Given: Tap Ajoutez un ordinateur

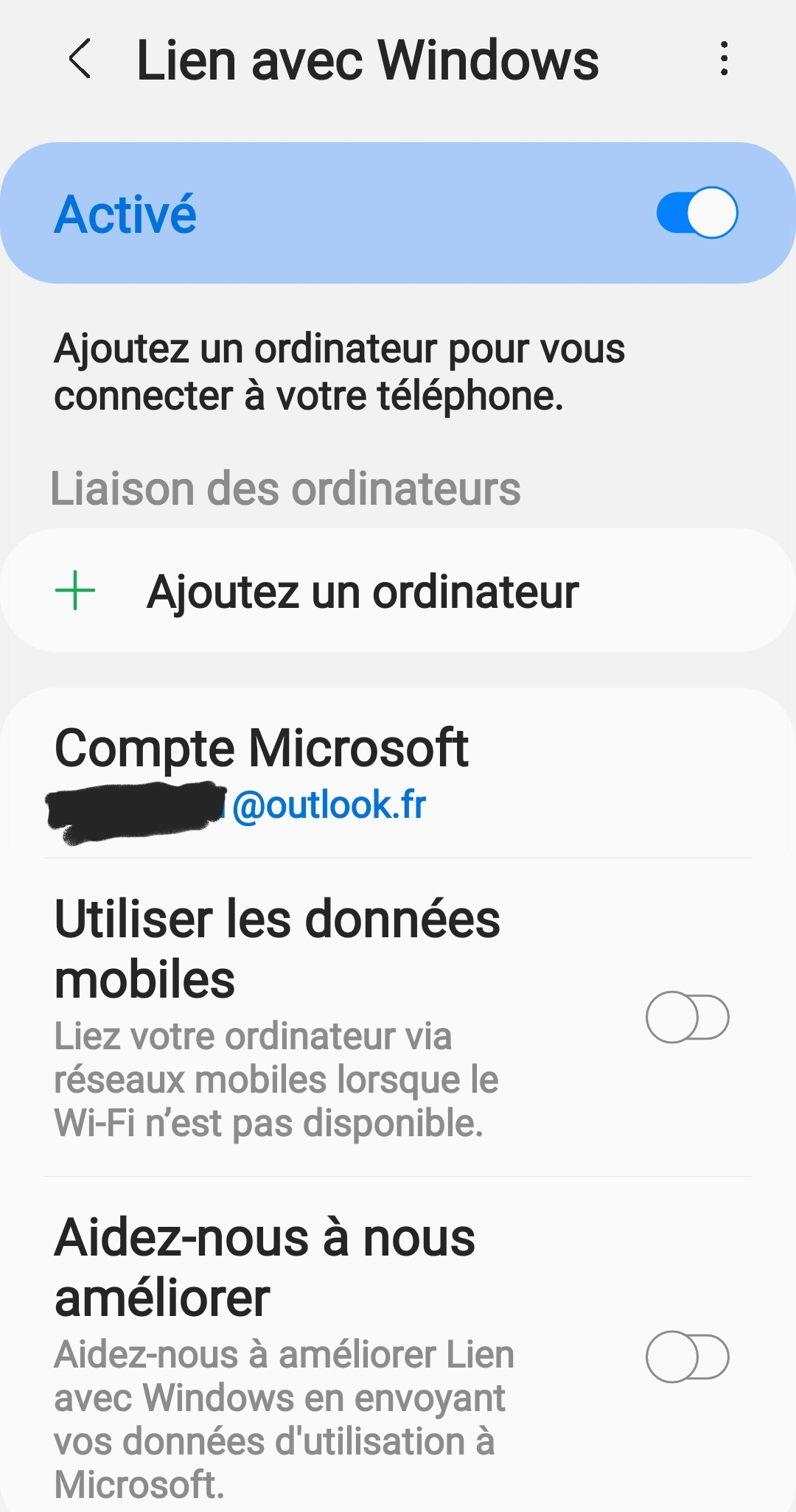Looking at the screenshot, I should point(363,592).
